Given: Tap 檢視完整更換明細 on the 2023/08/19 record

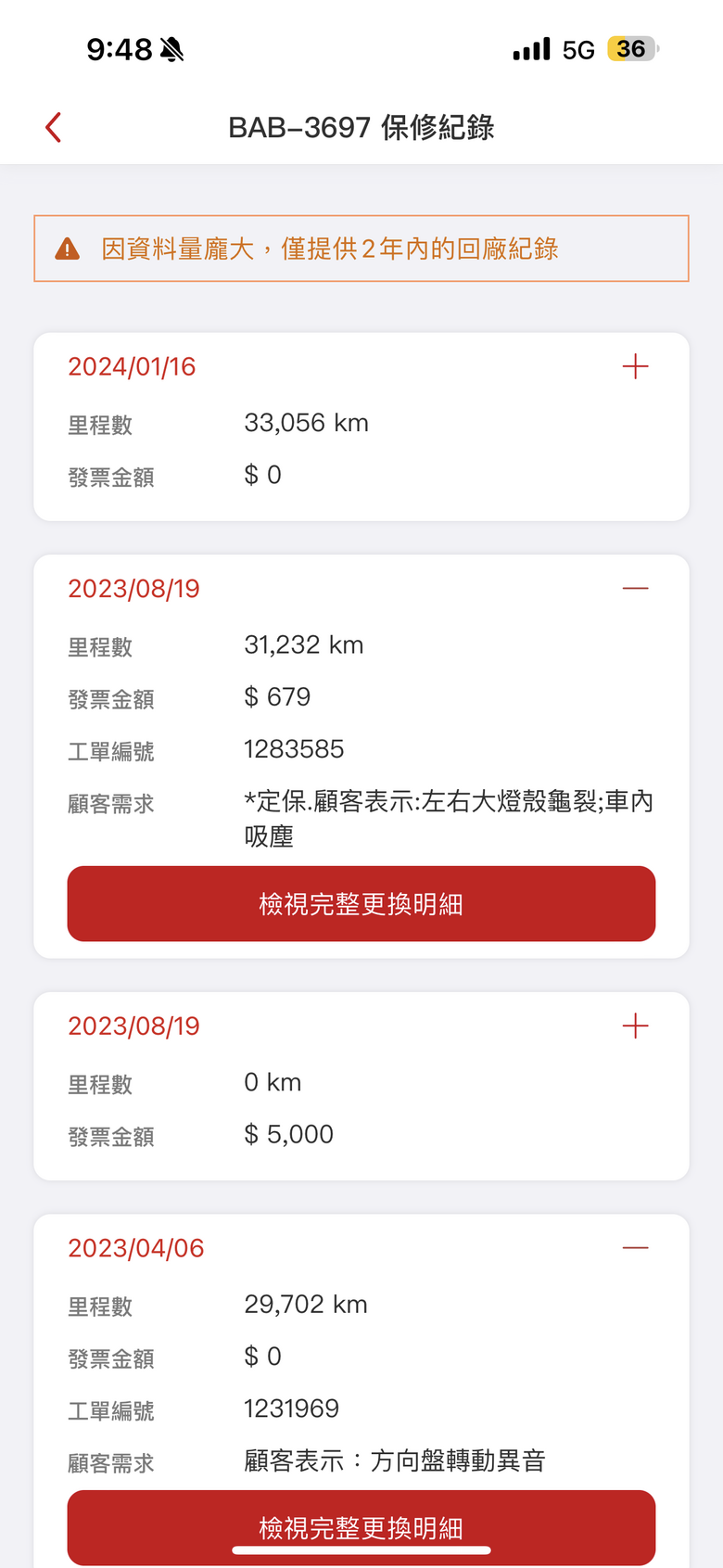Looking at the screenshot, I should click(x=361, y=903).
